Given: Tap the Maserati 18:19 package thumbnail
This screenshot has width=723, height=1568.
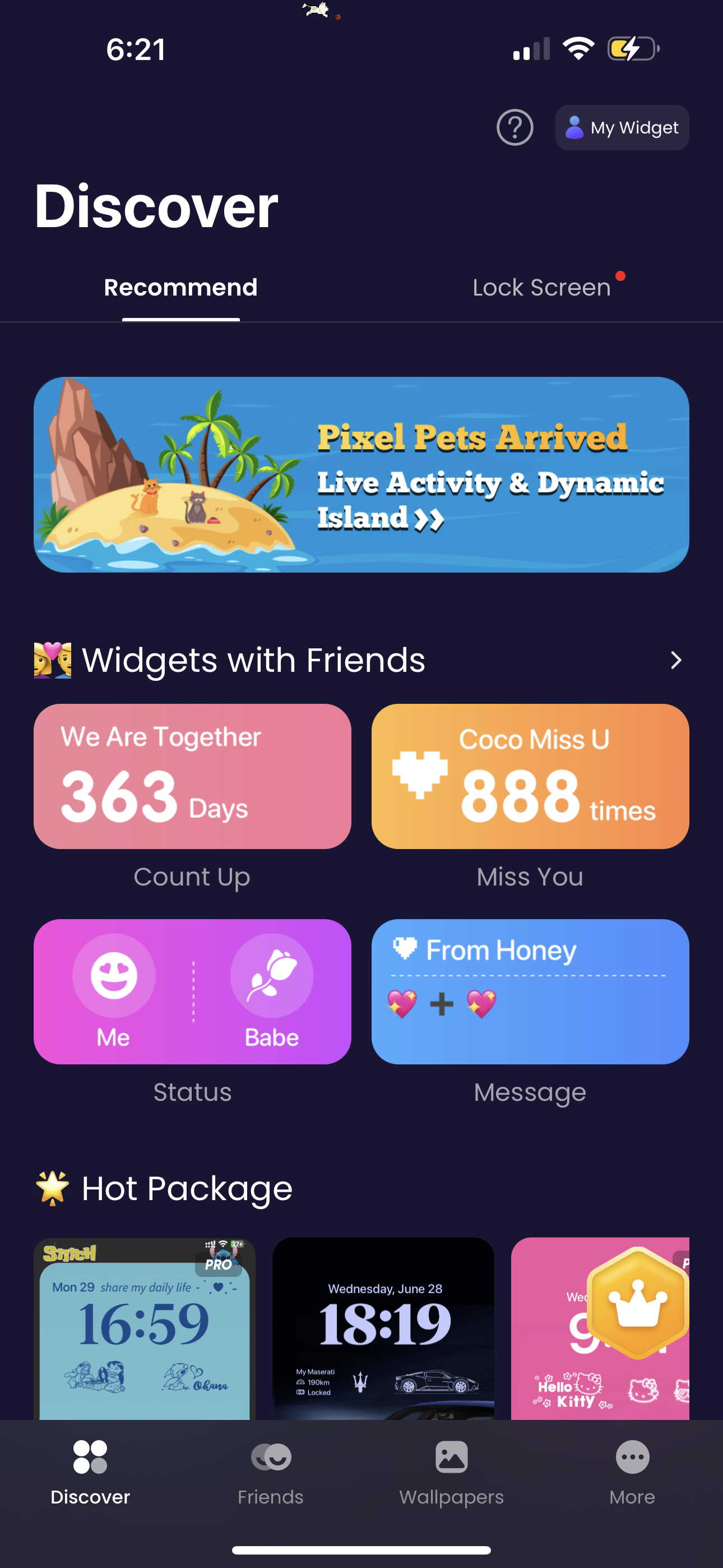Looking at the screenshot, I should (383, 1327).
